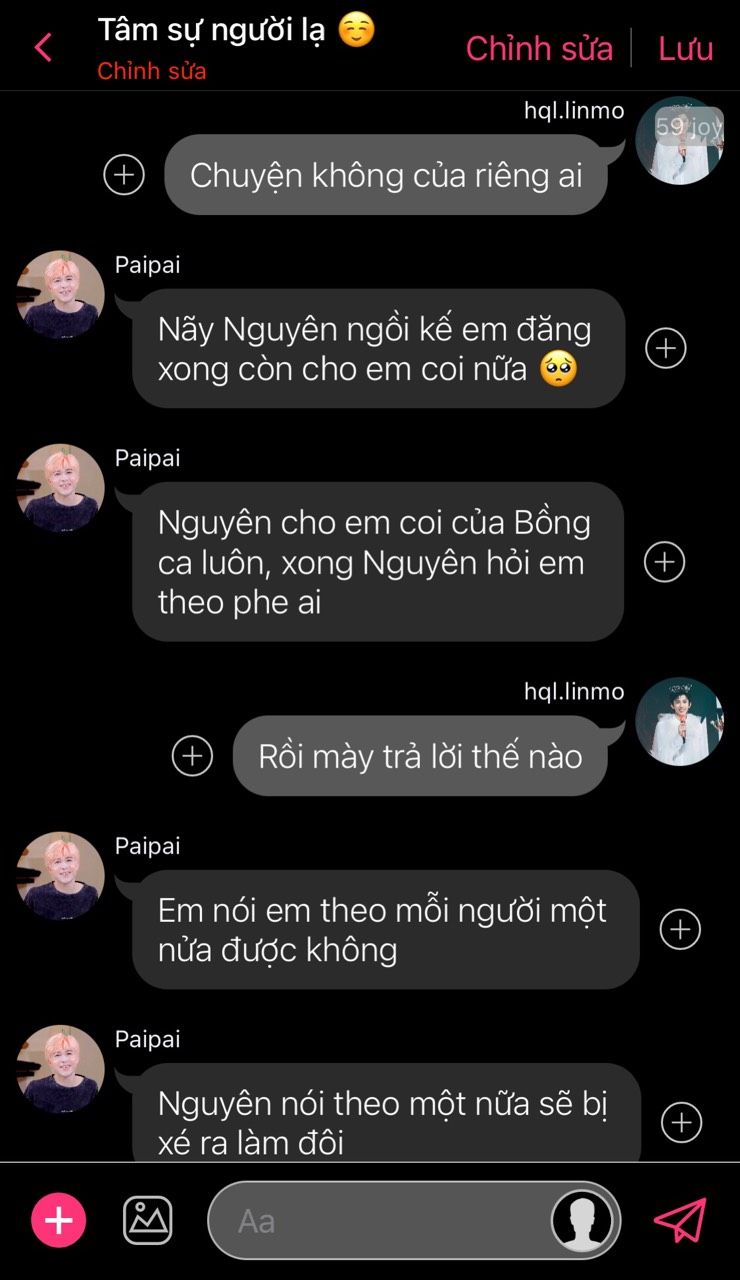The height and width of the screenshot is (1280, 740).
Task: Attach an image from the gallery icon
Action: 148,1221
